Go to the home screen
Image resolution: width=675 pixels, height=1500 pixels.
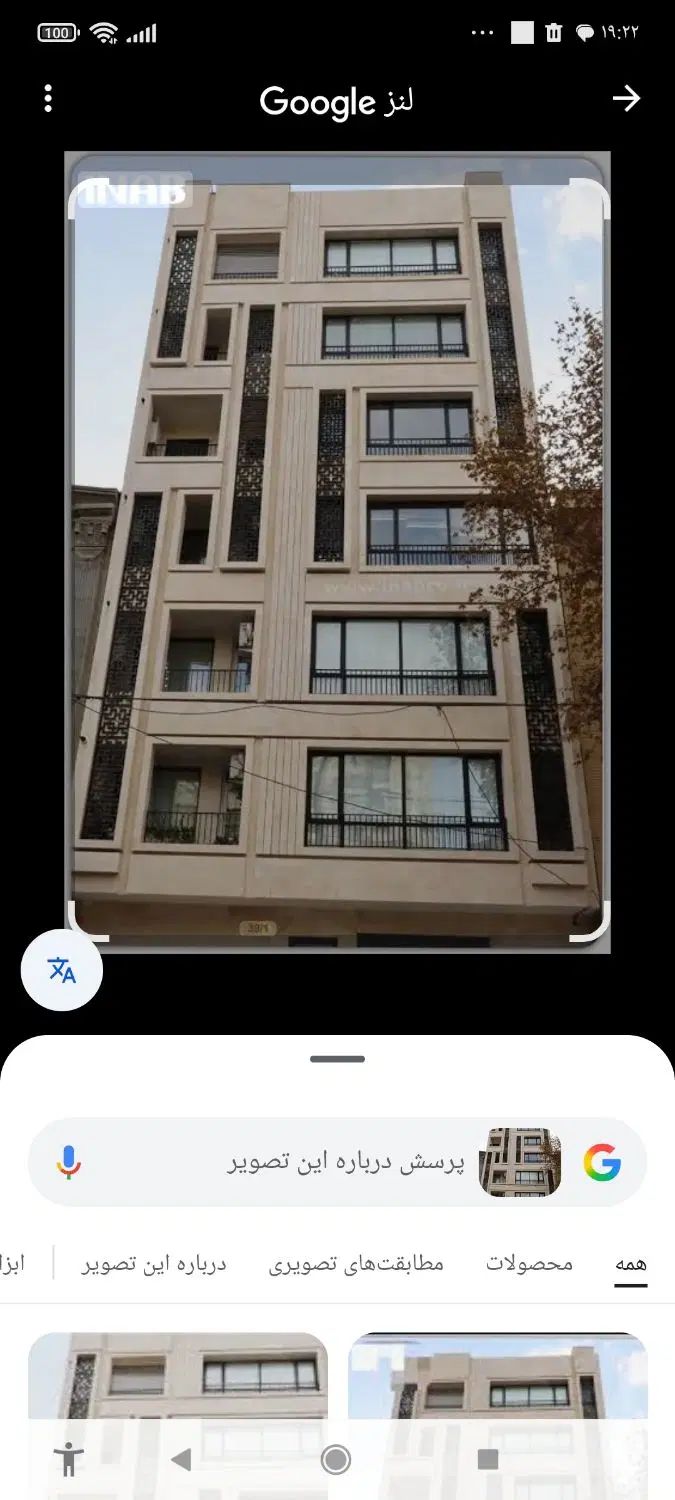point(336,1460)
